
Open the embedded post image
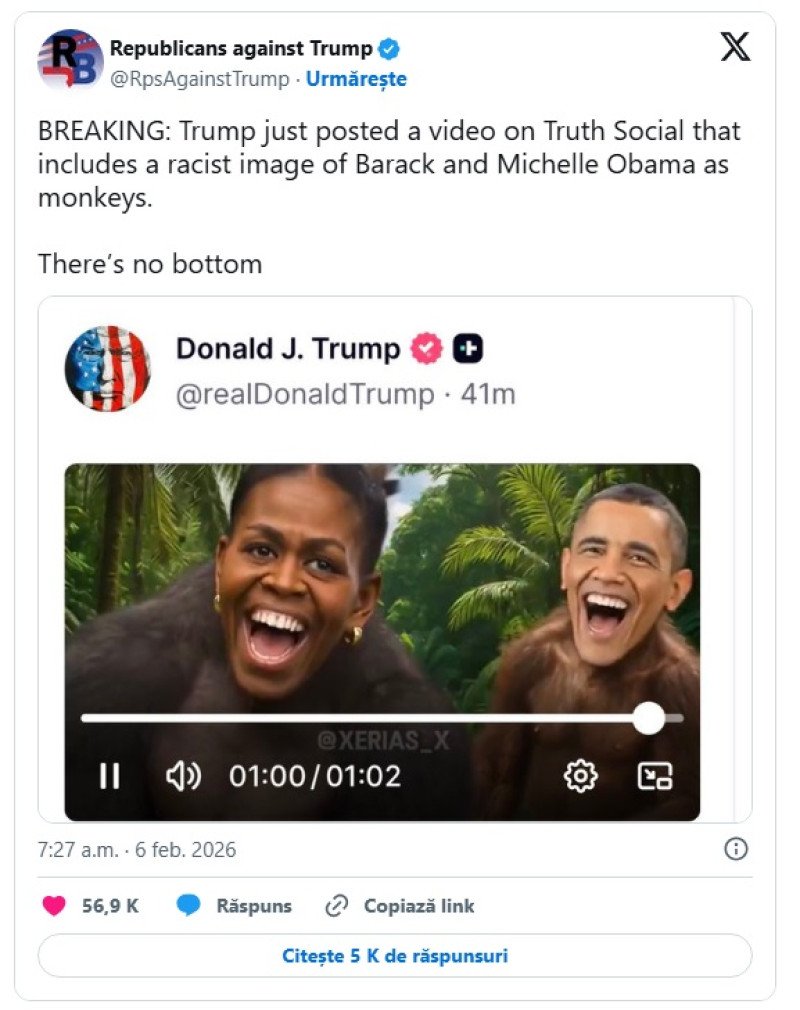[394, 560]
